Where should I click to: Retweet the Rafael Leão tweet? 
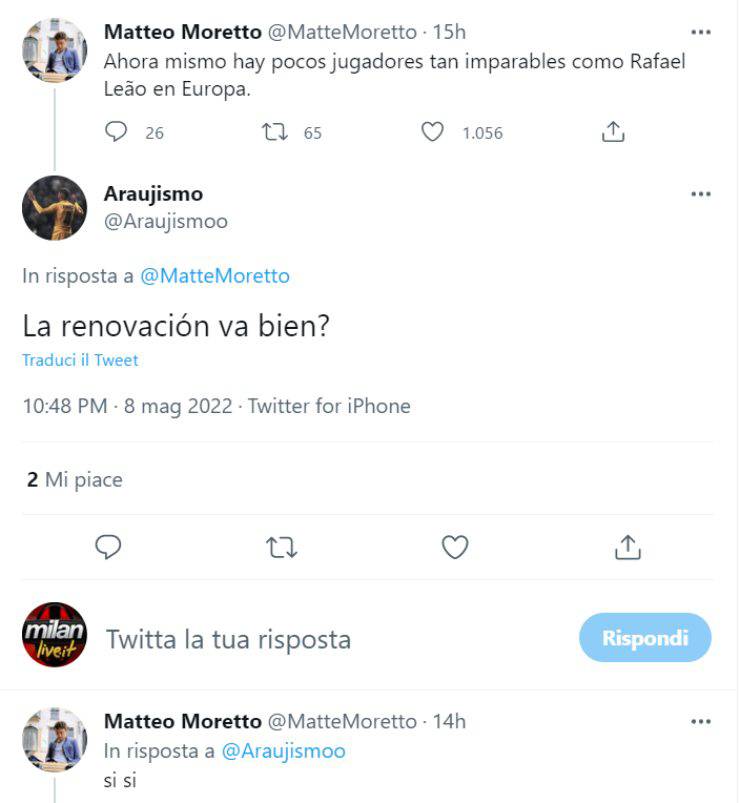(274, 132)
